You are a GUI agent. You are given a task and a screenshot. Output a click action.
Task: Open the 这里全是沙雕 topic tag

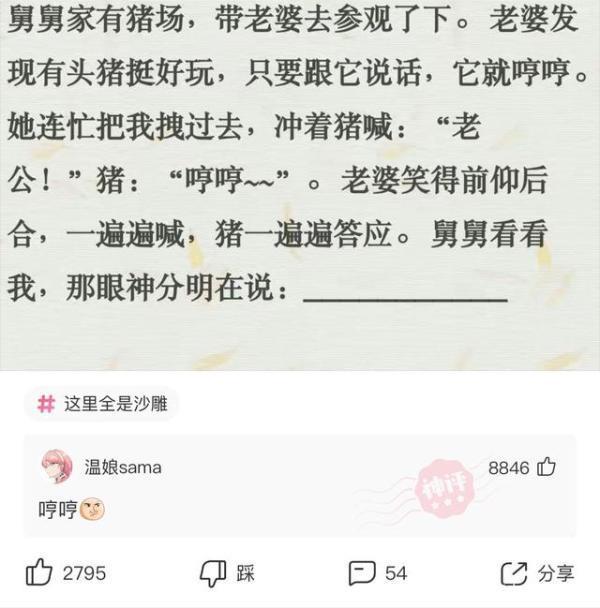[101, 404]
